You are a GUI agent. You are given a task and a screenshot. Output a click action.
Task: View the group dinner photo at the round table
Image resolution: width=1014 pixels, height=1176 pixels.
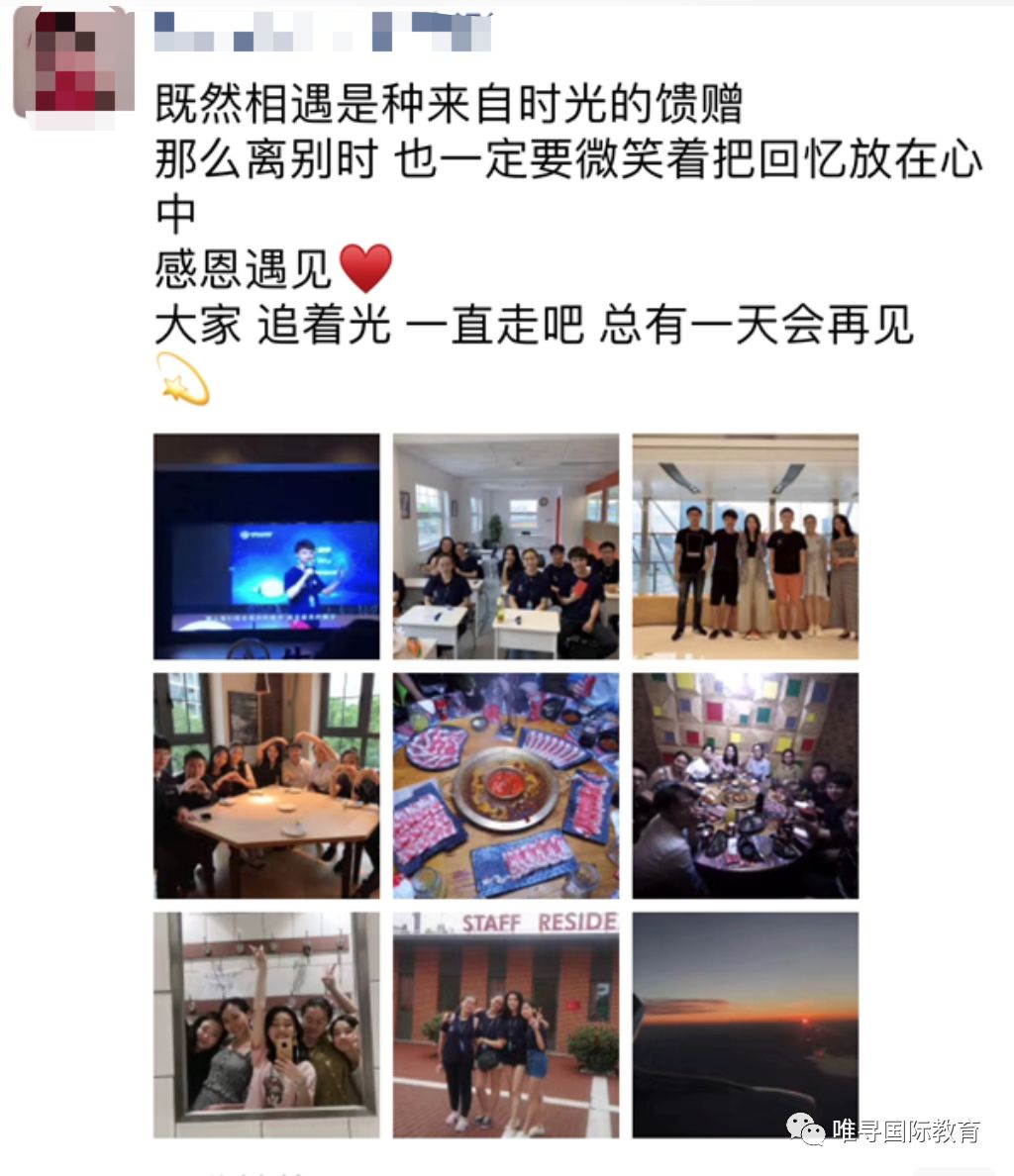pos(746,786)
